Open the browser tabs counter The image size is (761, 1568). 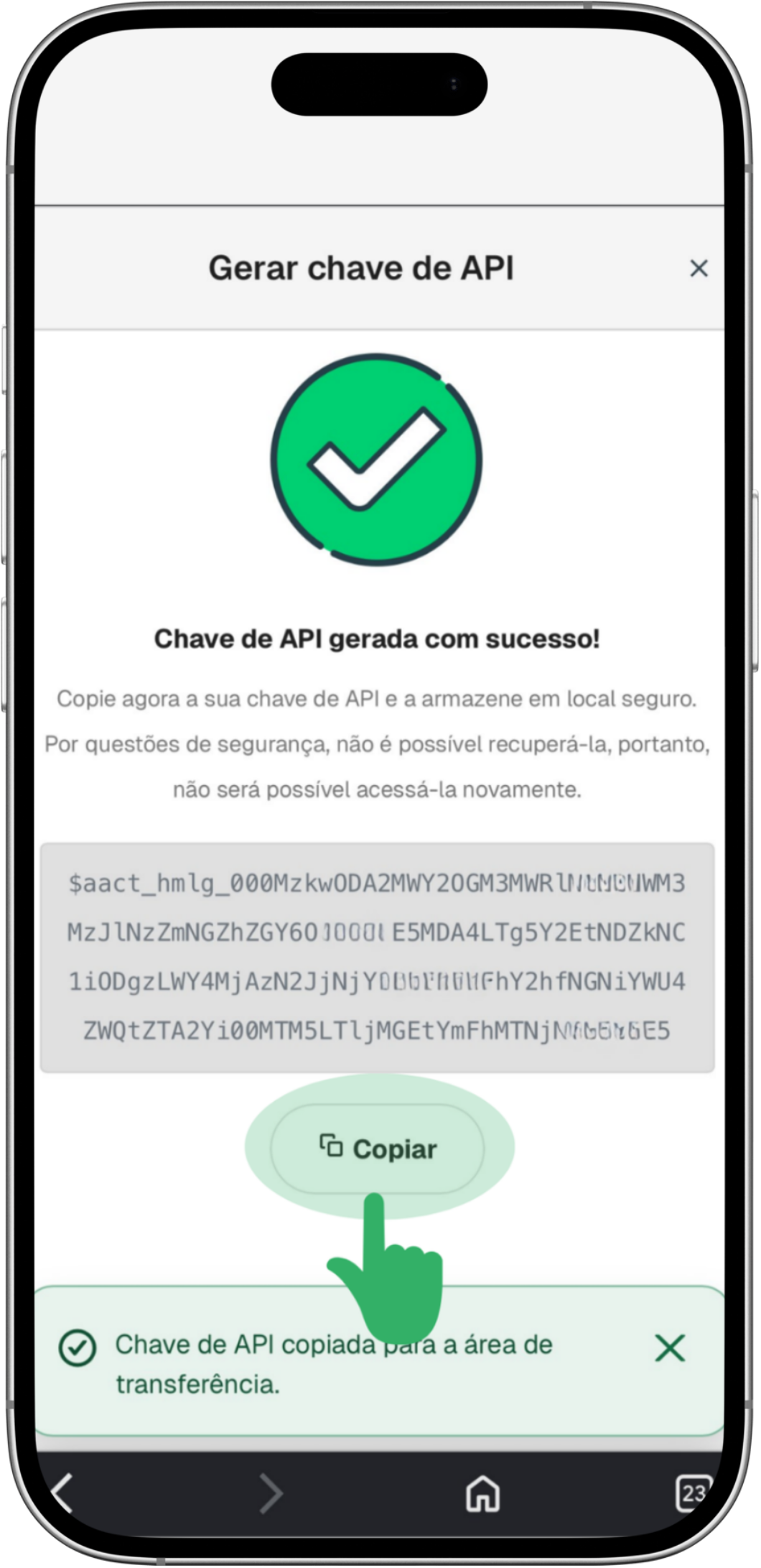pos(694,1493)
